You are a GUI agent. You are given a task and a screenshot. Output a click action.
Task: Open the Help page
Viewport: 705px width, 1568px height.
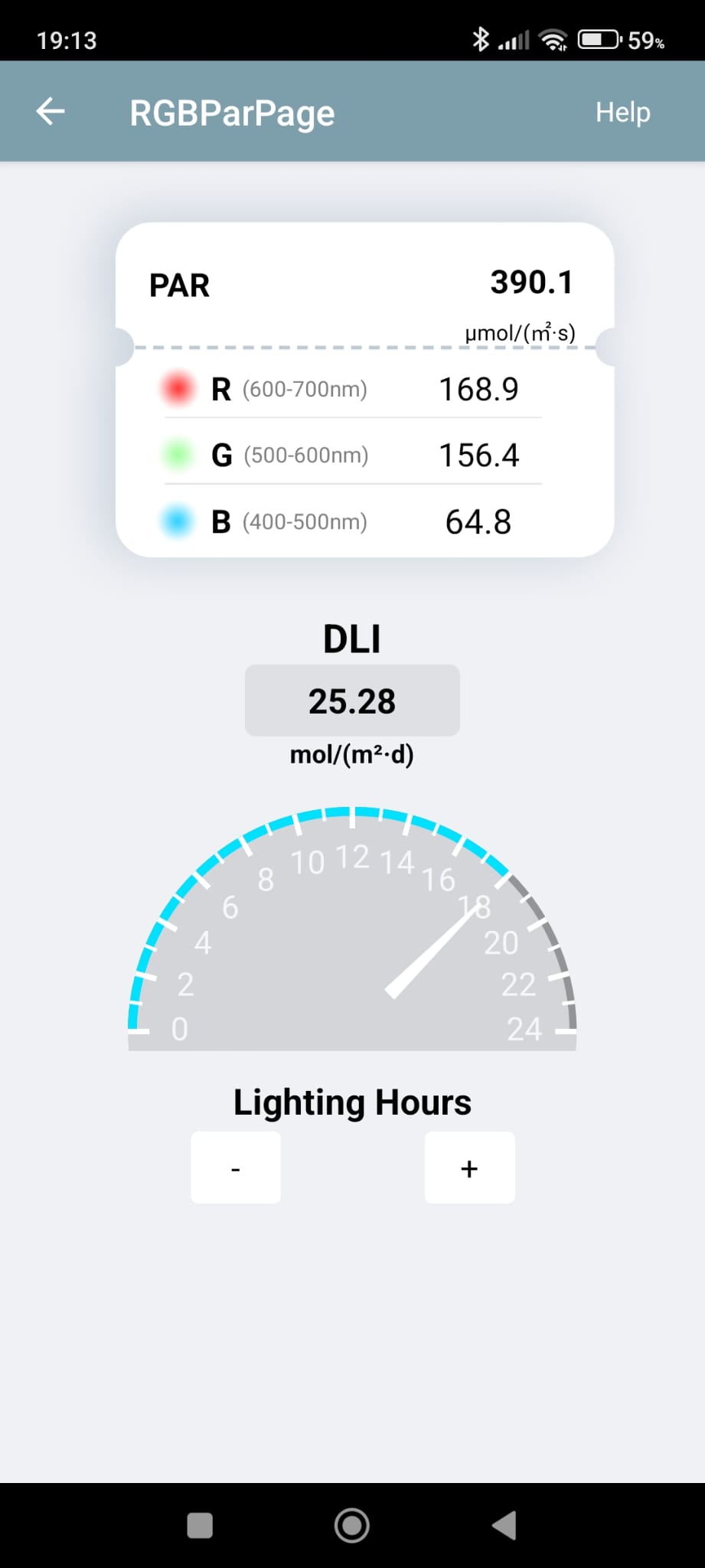click(622, 112)
